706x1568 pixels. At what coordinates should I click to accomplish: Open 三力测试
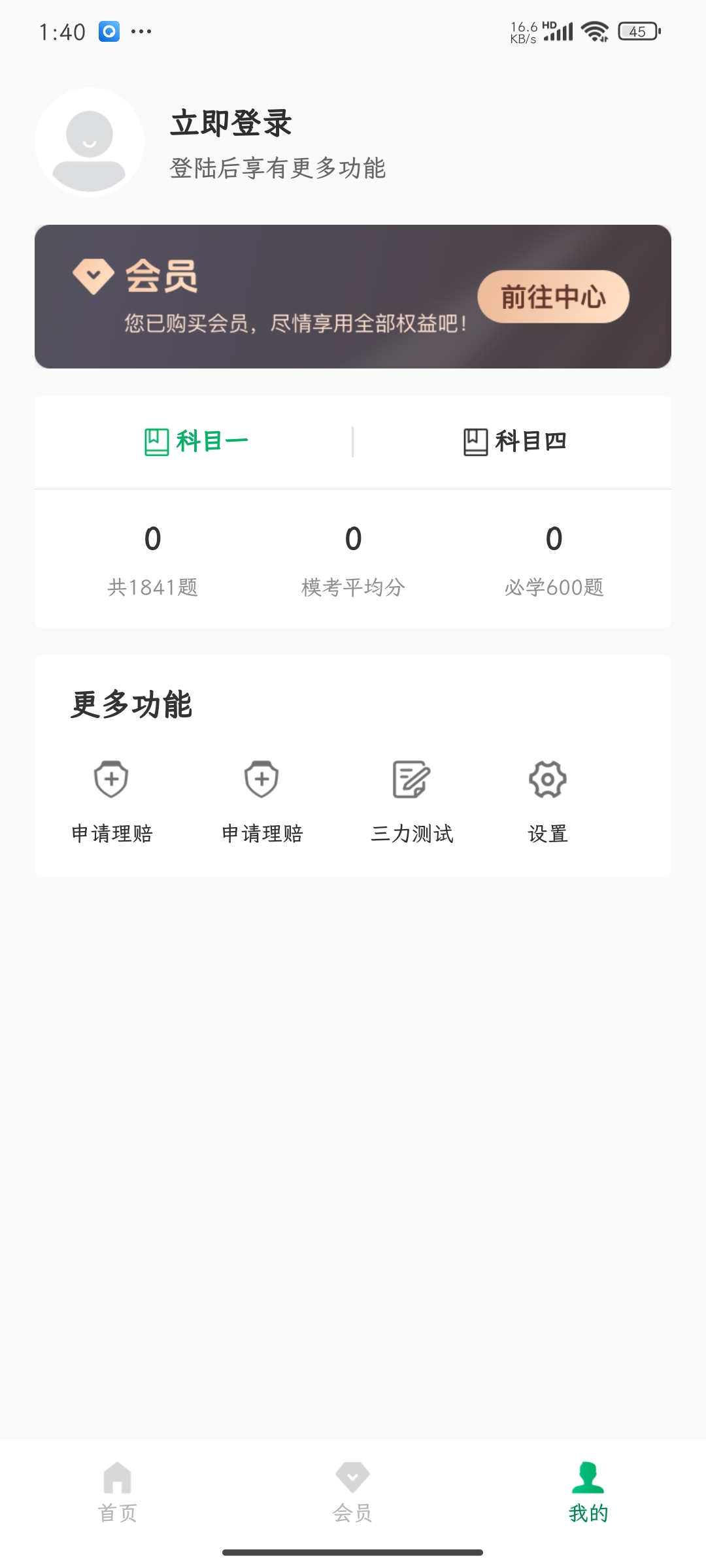[x=412, y=801]
